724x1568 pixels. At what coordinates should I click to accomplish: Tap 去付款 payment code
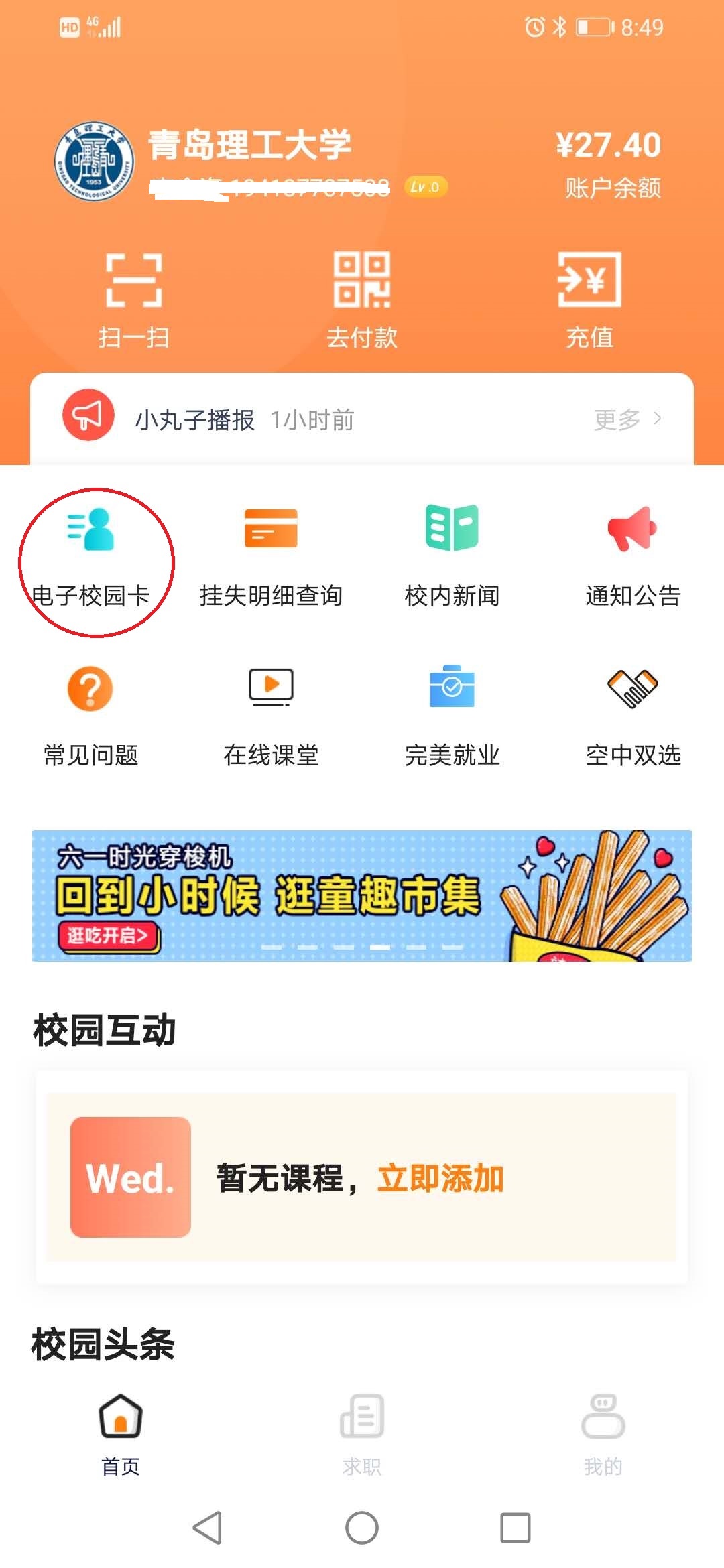tap(362, 300)
